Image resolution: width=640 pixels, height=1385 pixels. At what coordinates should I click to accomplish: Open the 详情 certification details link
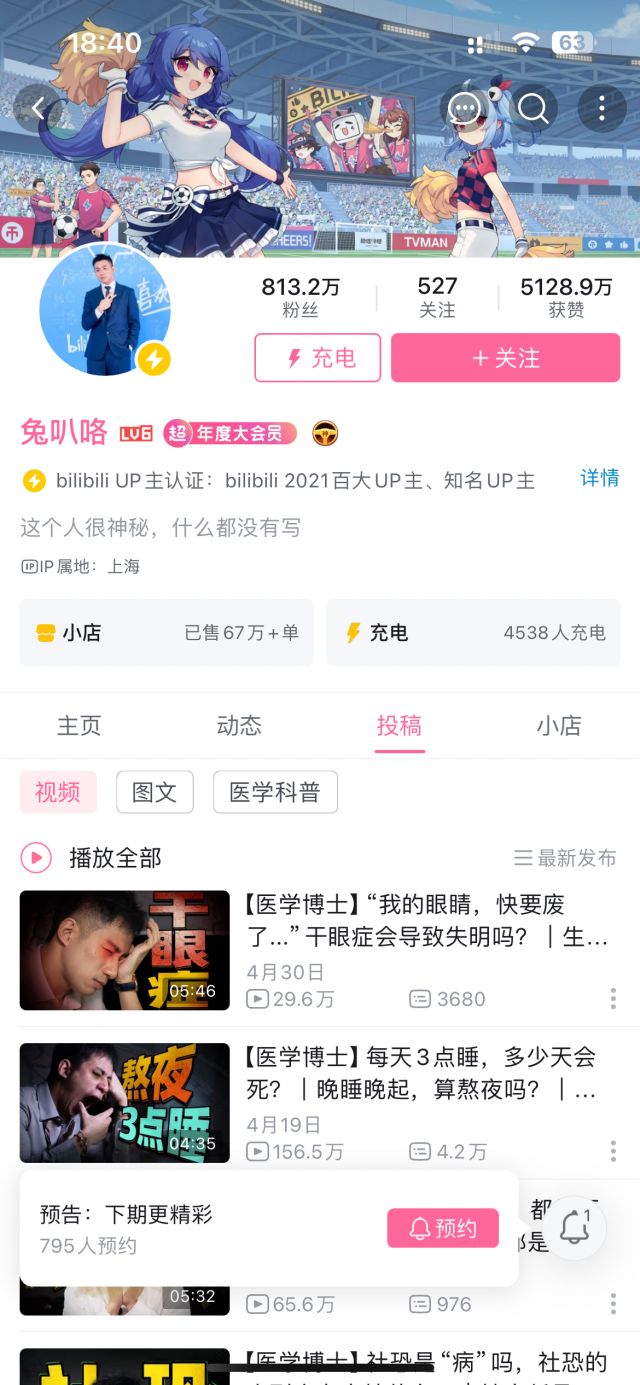[599, 478]
